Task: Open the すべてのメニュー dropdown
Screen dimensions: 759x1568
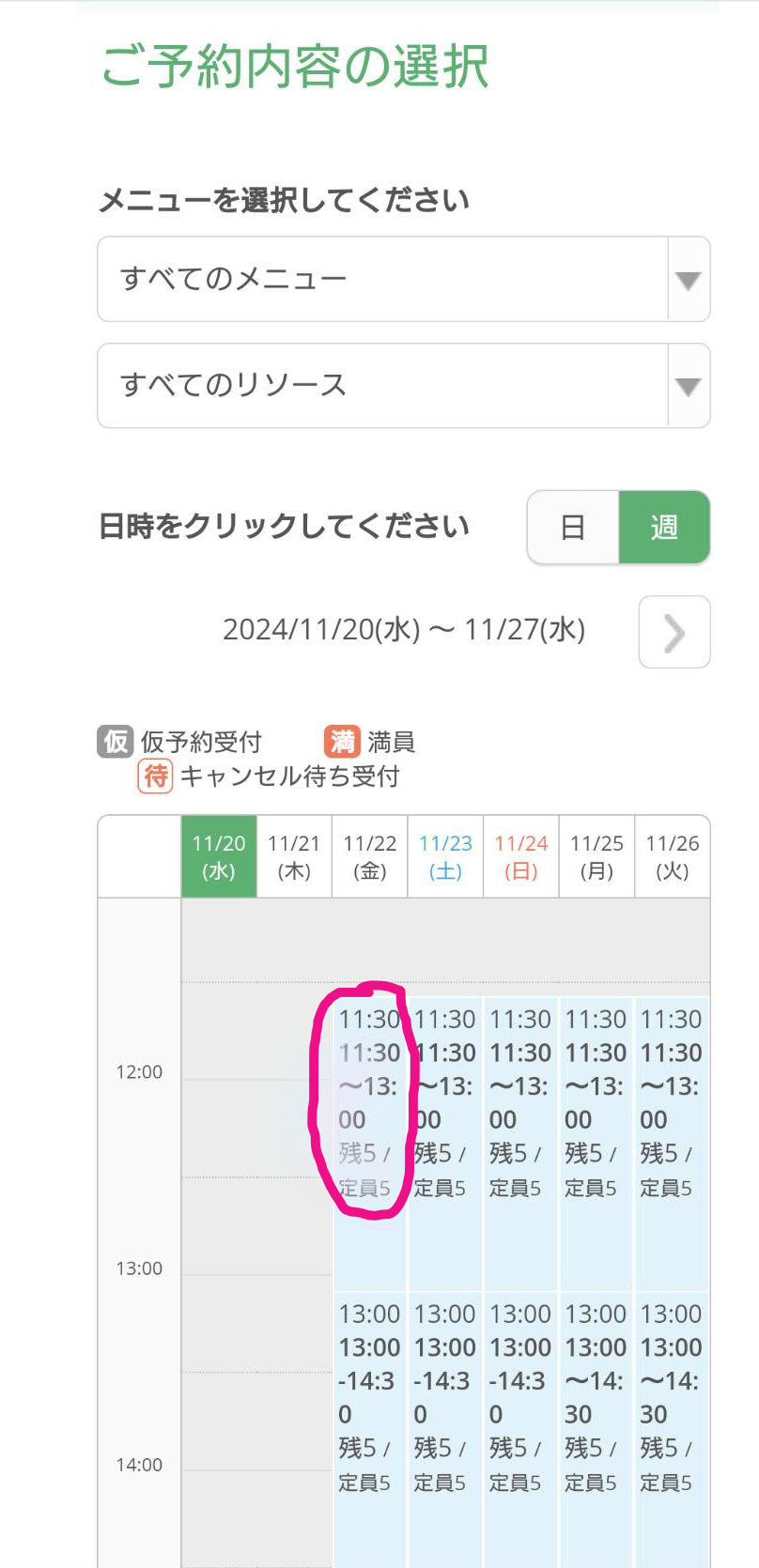Action: tap(403, 279)
